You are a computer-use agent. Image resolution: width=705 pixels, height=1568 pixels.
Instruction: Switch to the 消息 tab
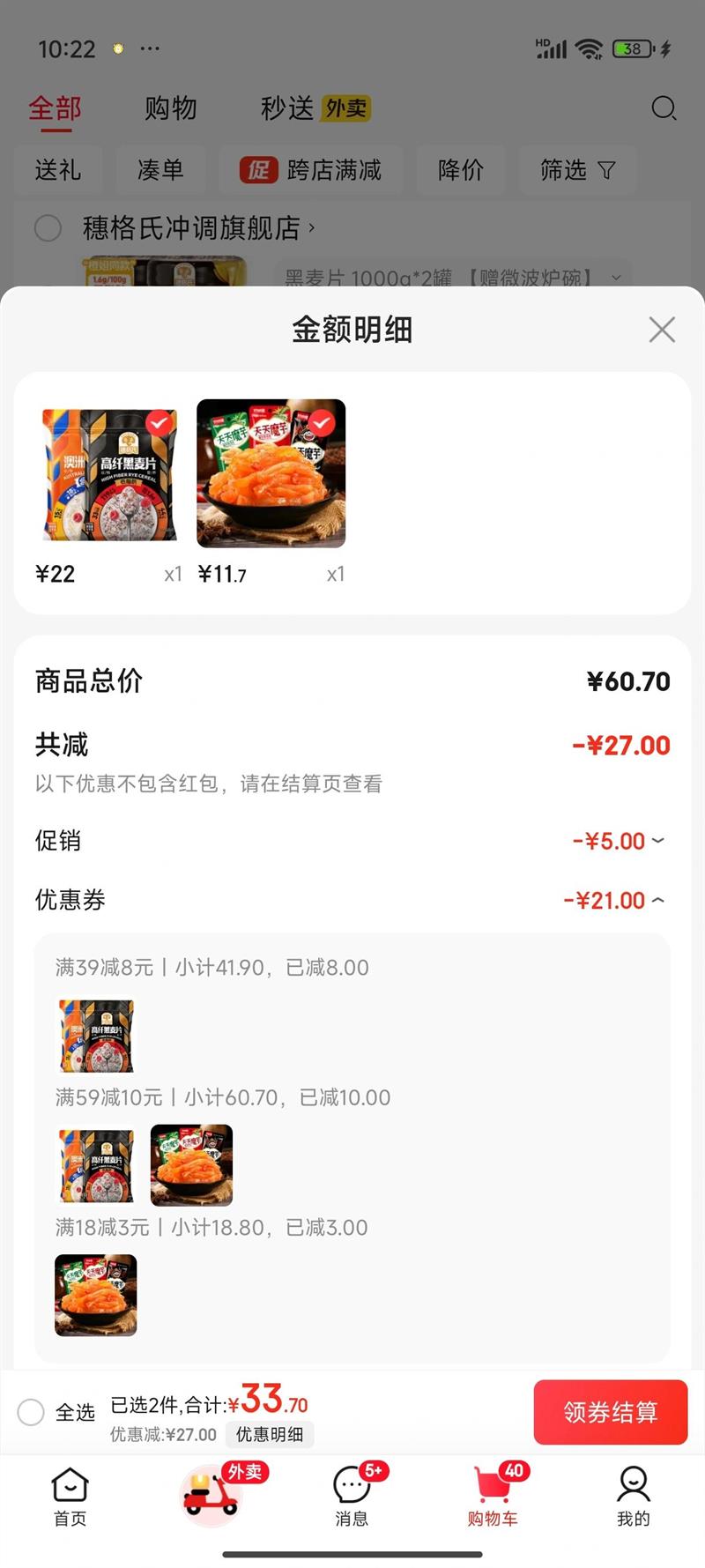point(352,1495)
